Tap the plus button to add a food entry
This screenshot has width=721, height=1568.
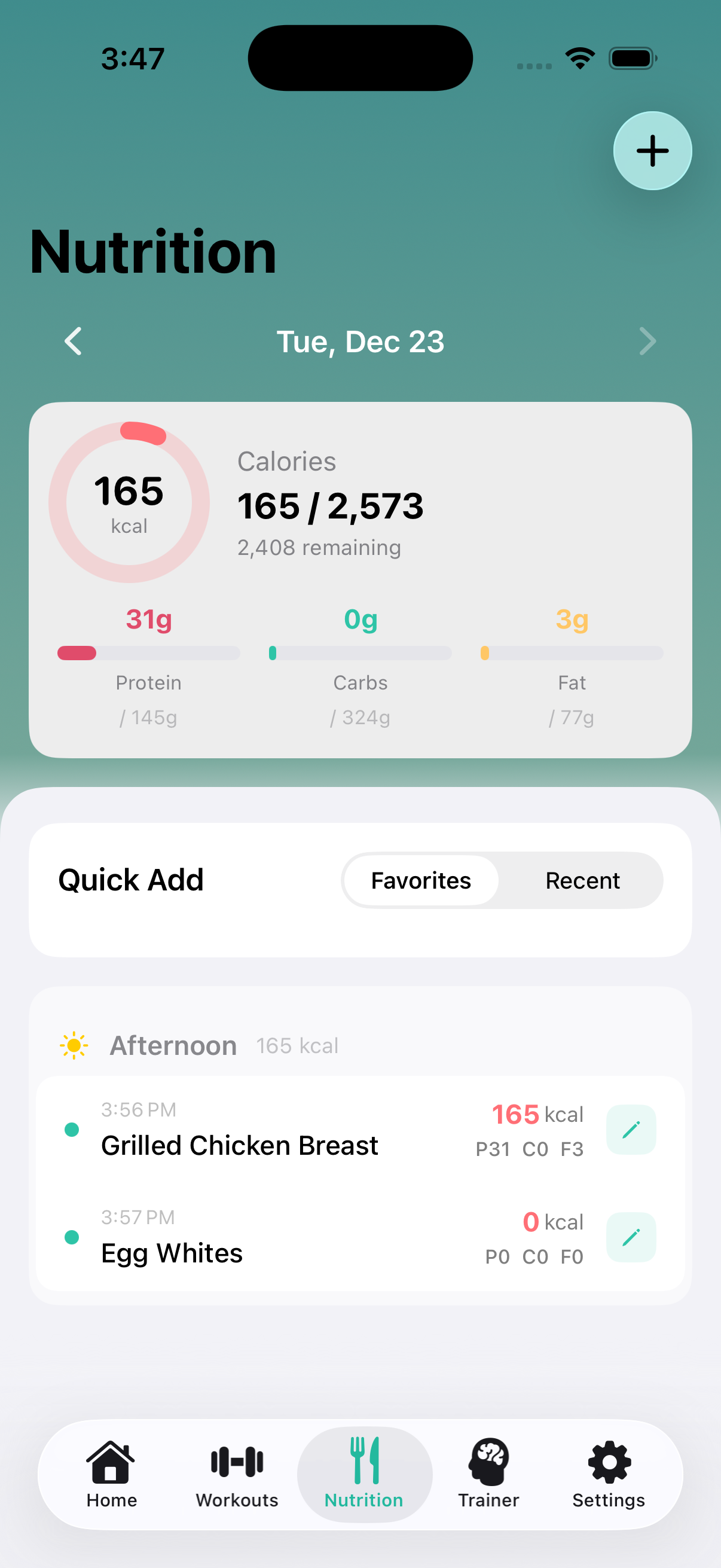point(652,150)
